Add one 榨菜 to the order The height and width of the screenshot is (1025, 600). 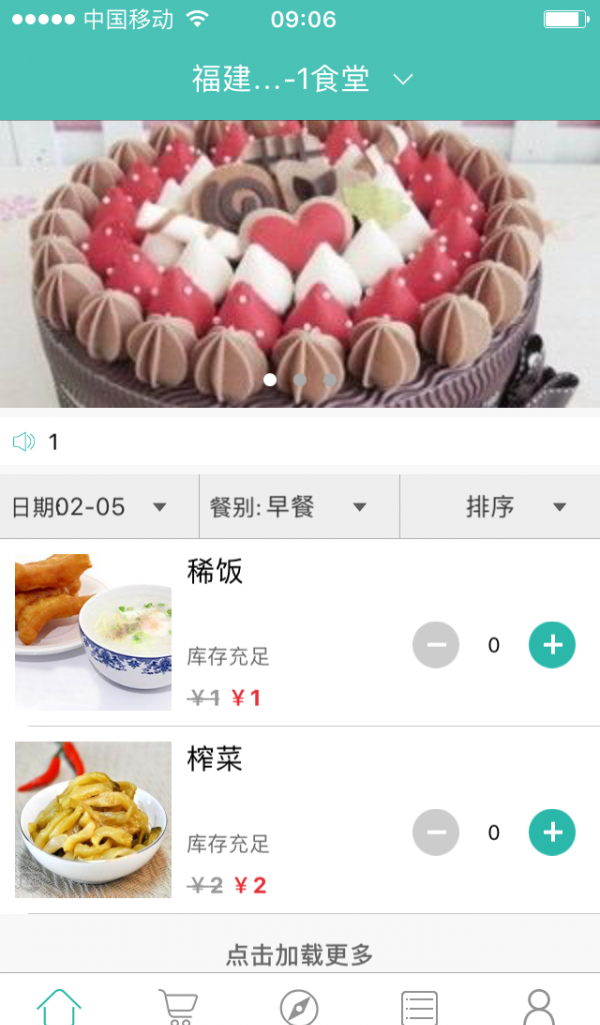(x=552, y=832)
